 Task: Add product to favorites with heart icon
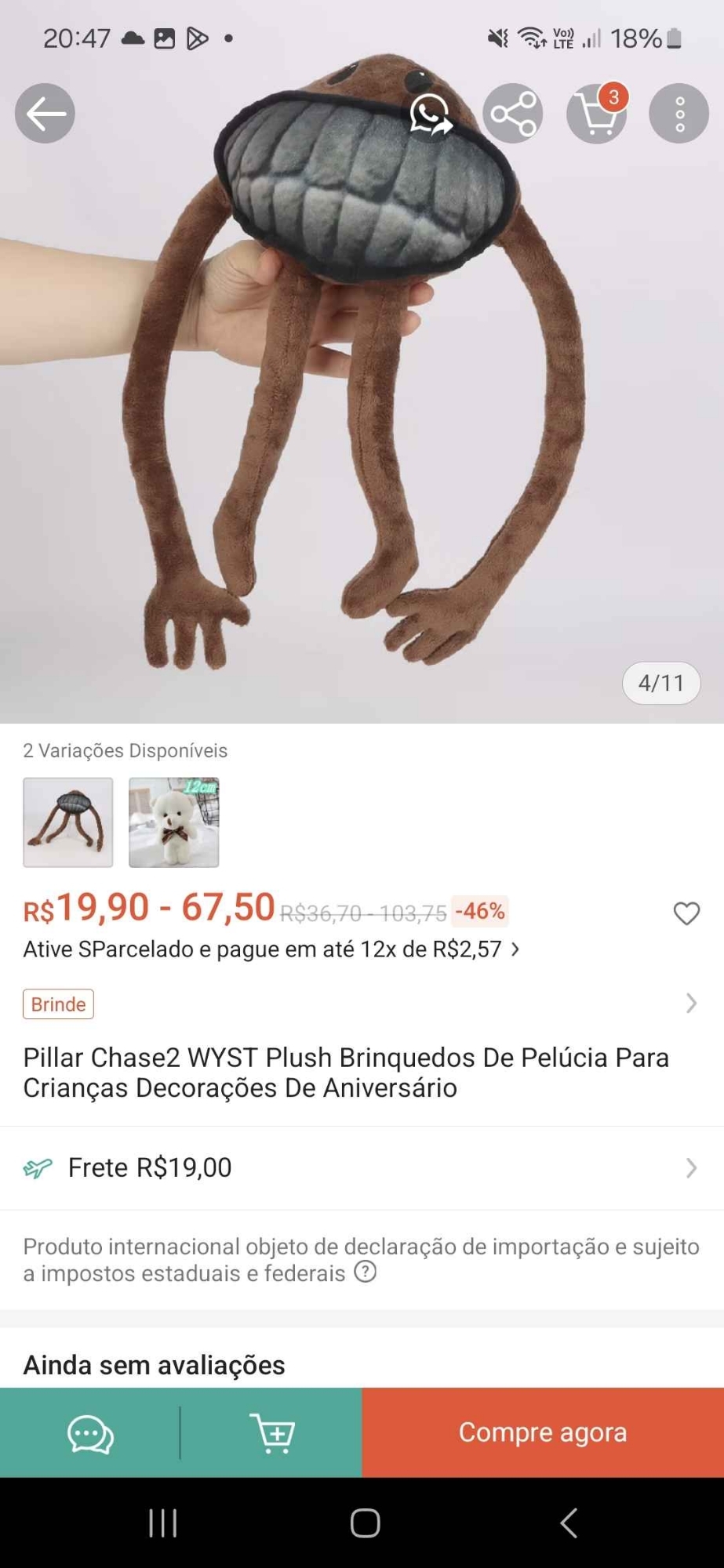point(686,913)
